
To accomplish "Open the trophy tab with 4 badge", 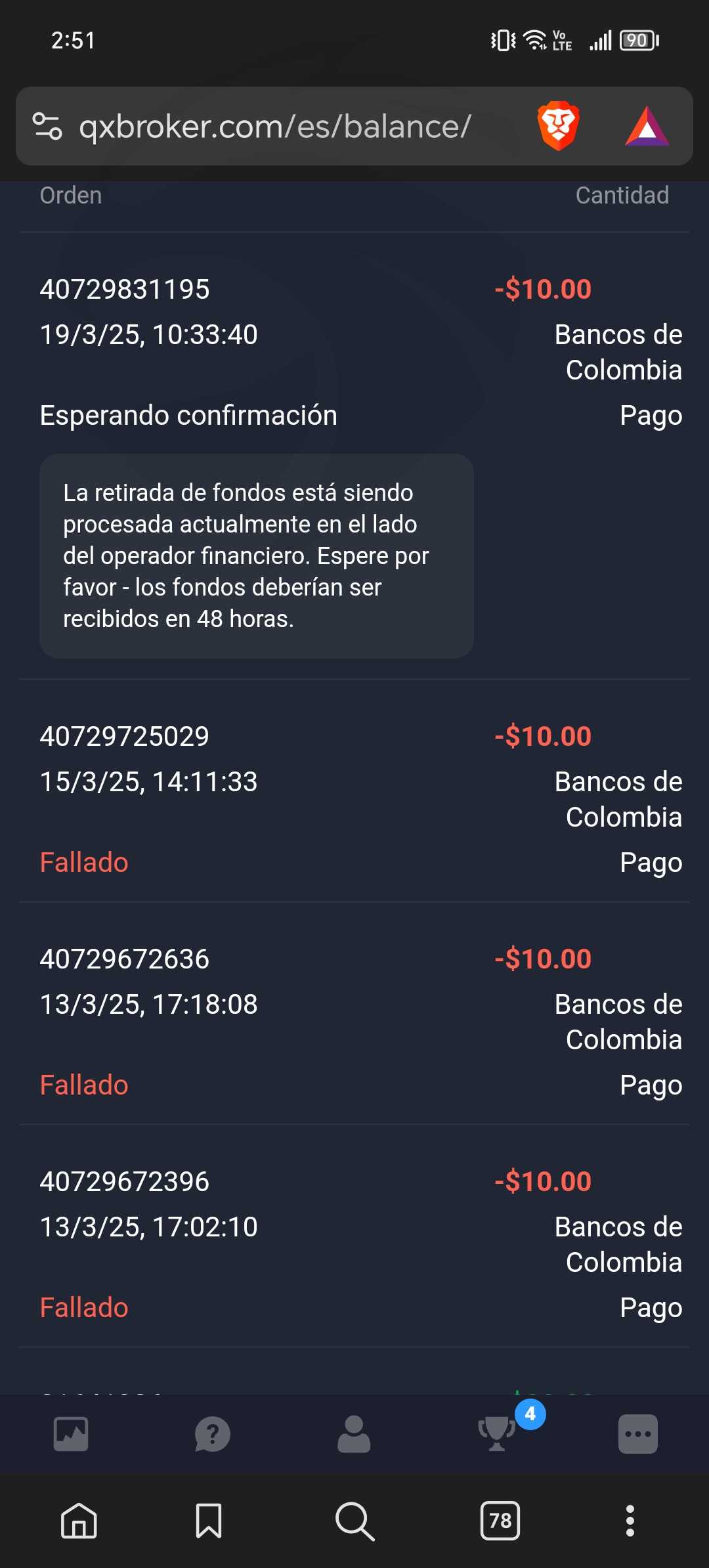I will [x=498, y=1433].
